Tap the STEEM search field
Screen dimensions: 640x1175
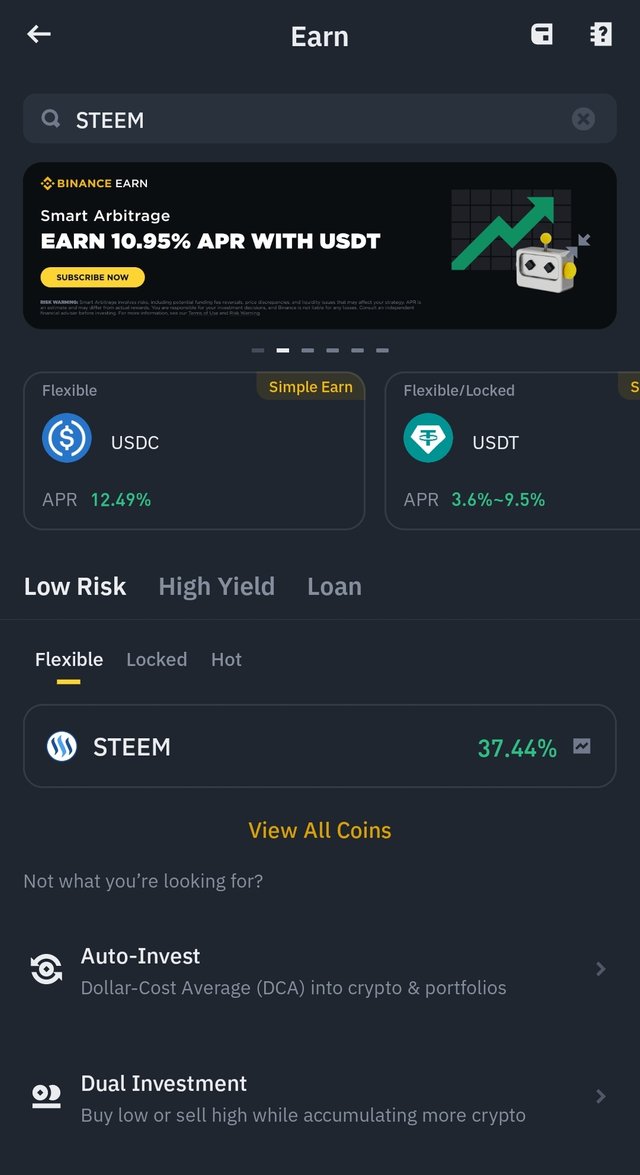(320, 118)
